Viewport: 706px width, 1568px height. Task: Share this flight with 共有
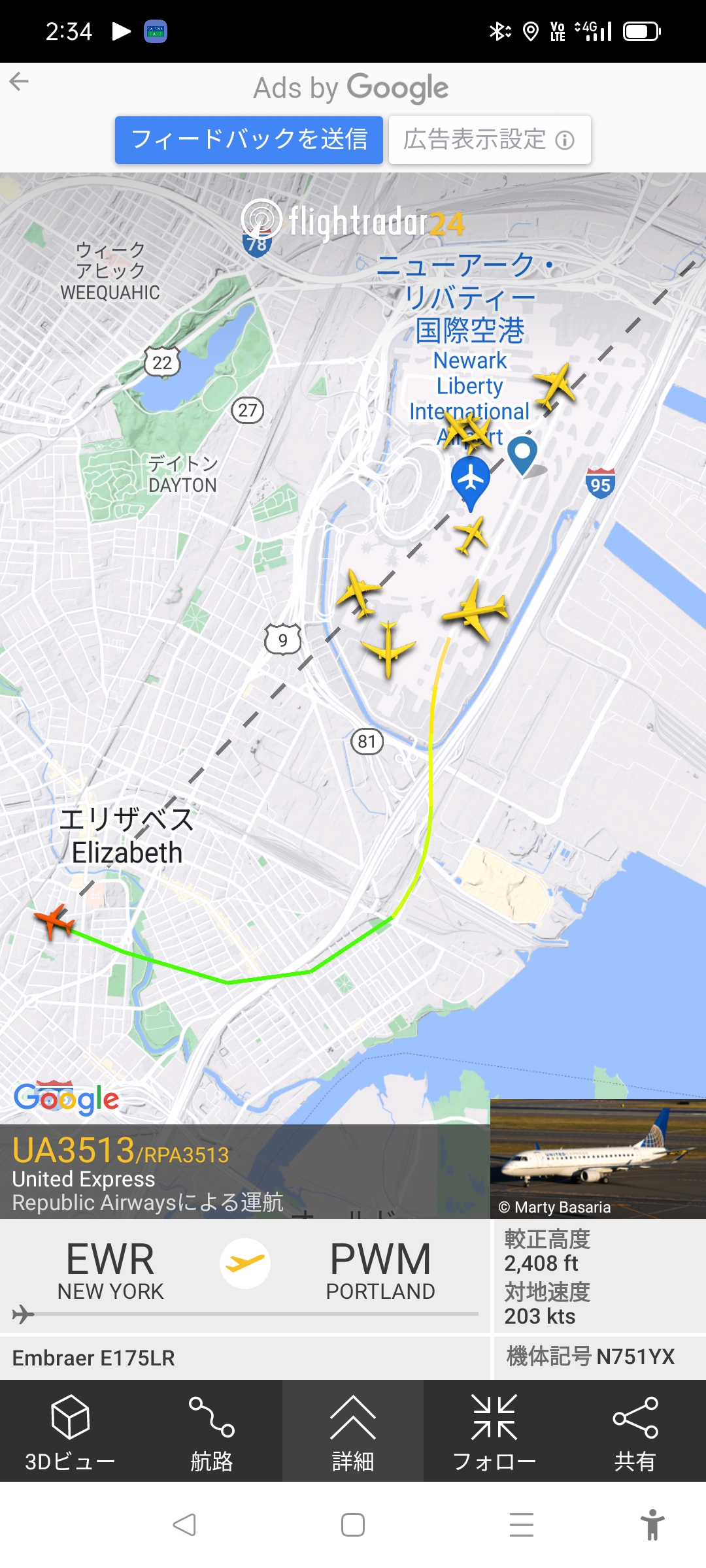[x=635, y=1432]
